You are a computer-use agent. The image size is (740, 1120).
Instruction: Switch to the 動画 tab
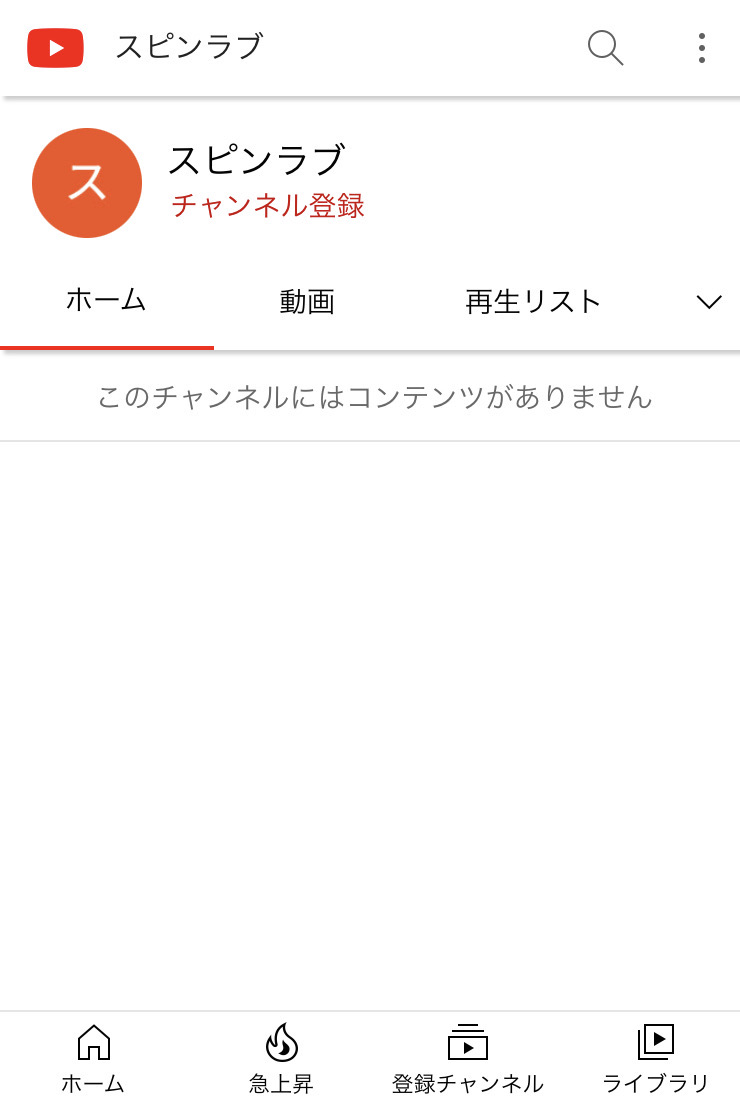click(x=307, y=301)
